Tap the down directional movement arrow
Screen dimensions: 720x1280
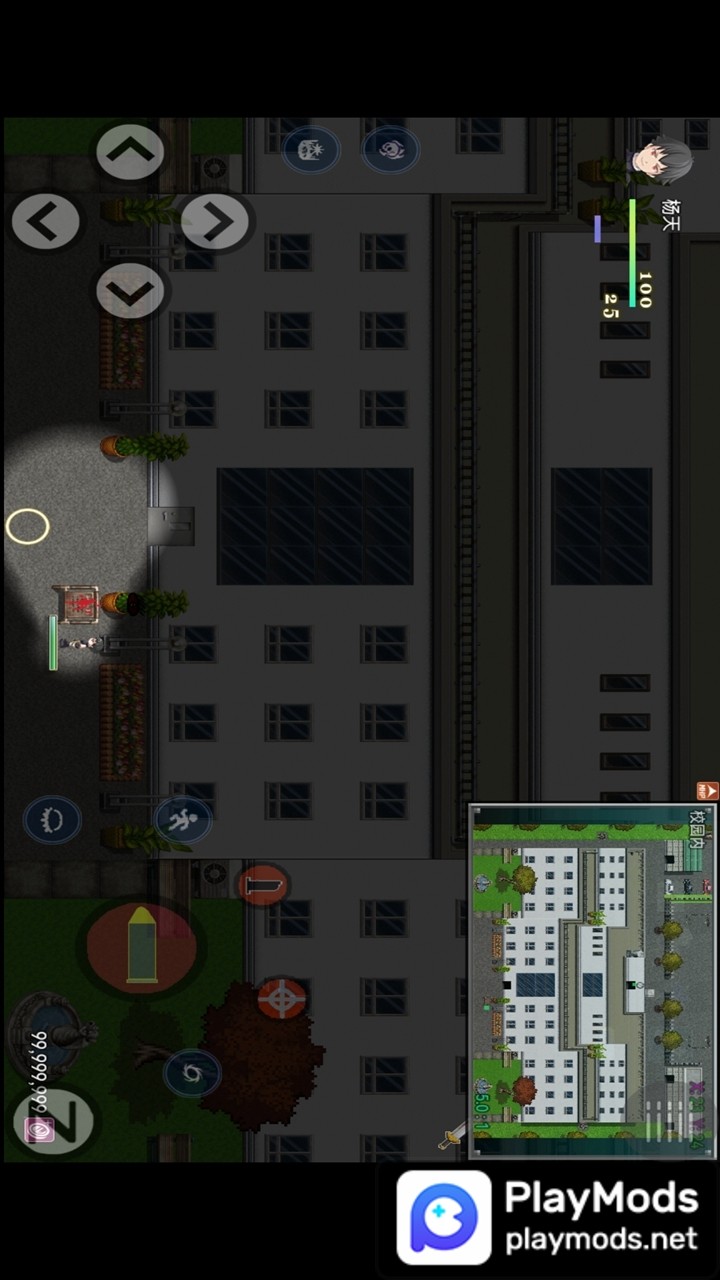point(130,292)
